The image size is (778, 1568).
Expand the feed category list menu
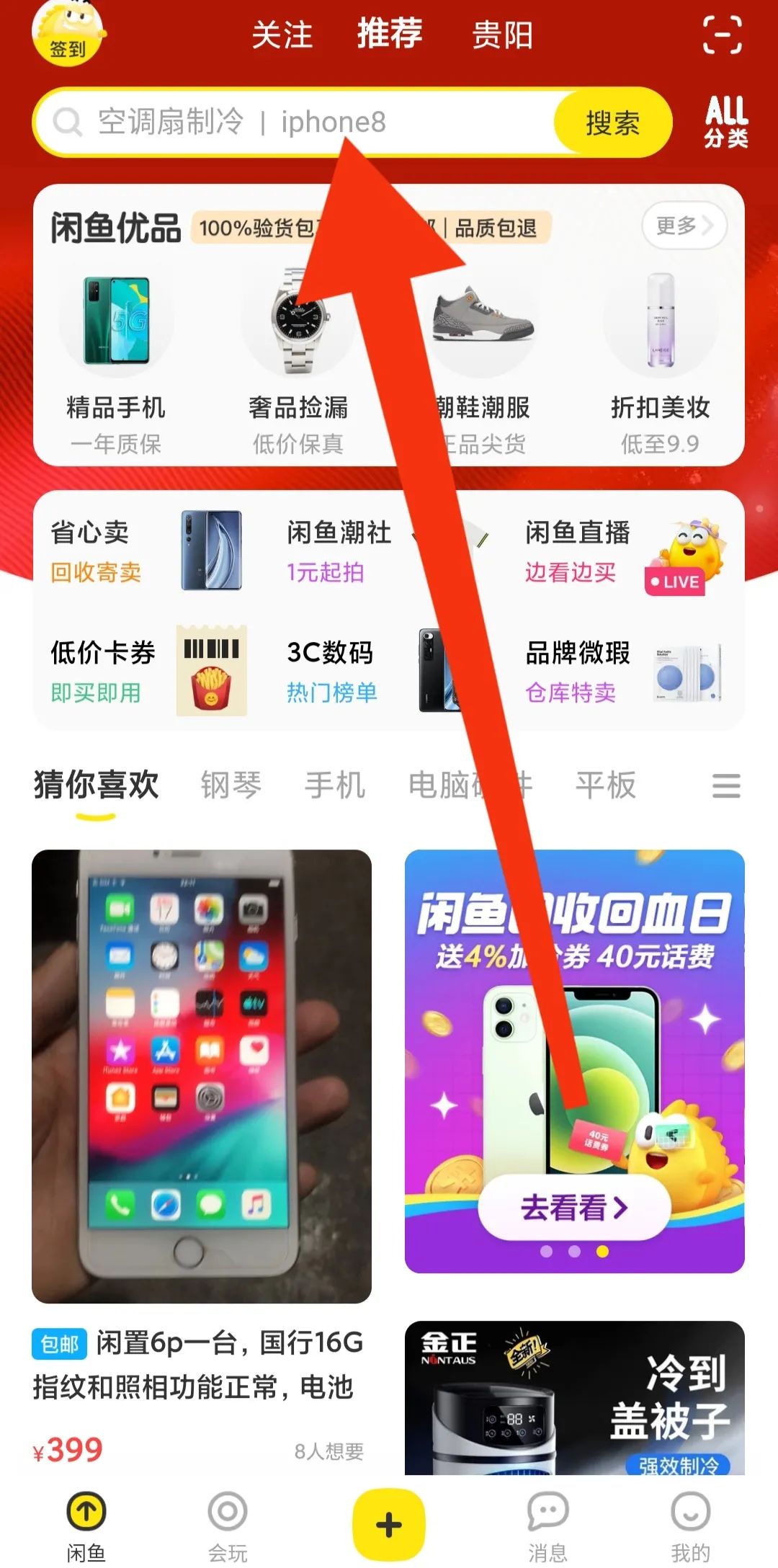[x=725, y=785]
